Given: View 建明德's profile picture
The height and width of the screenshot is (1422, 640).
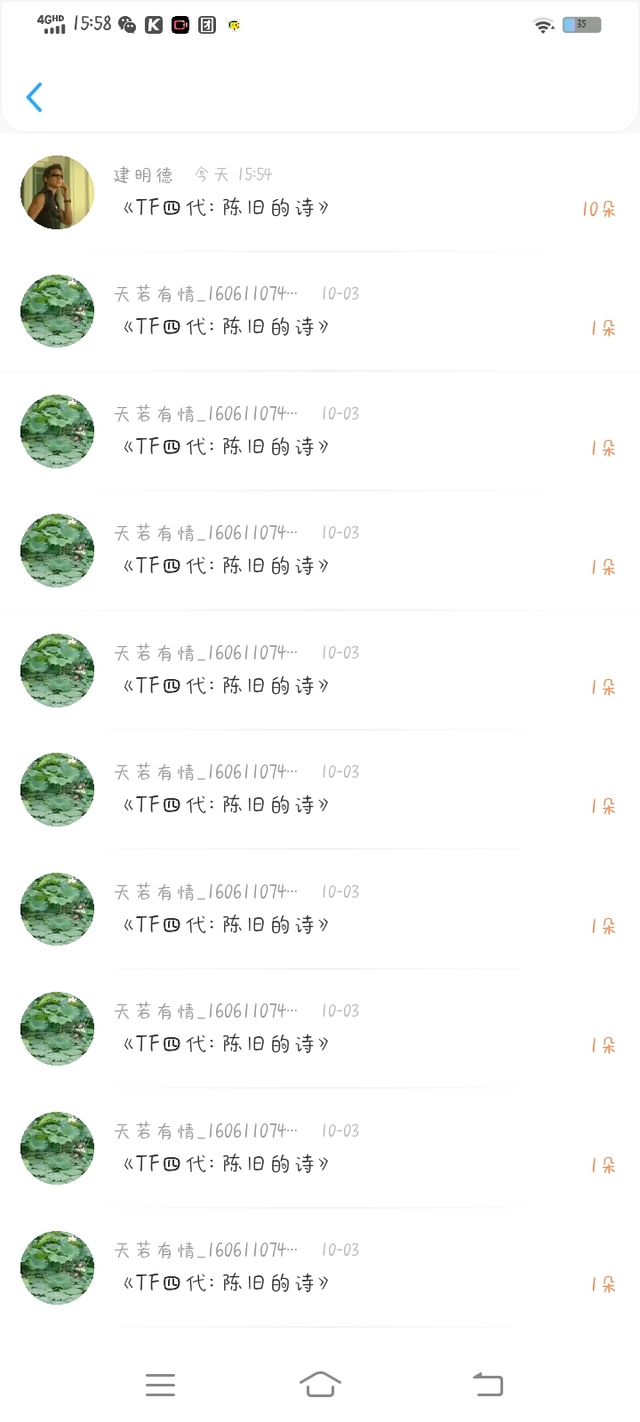Looking at the screenshot, I should (57, 192).
